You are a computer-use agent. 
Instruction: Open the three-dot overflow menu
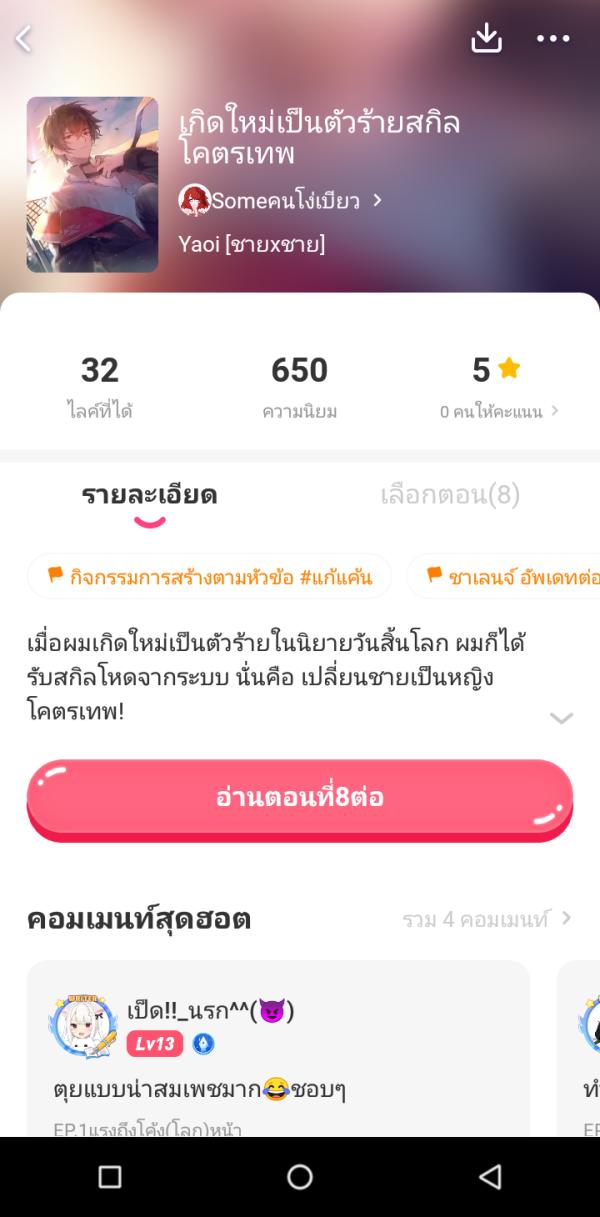[553, 39]
